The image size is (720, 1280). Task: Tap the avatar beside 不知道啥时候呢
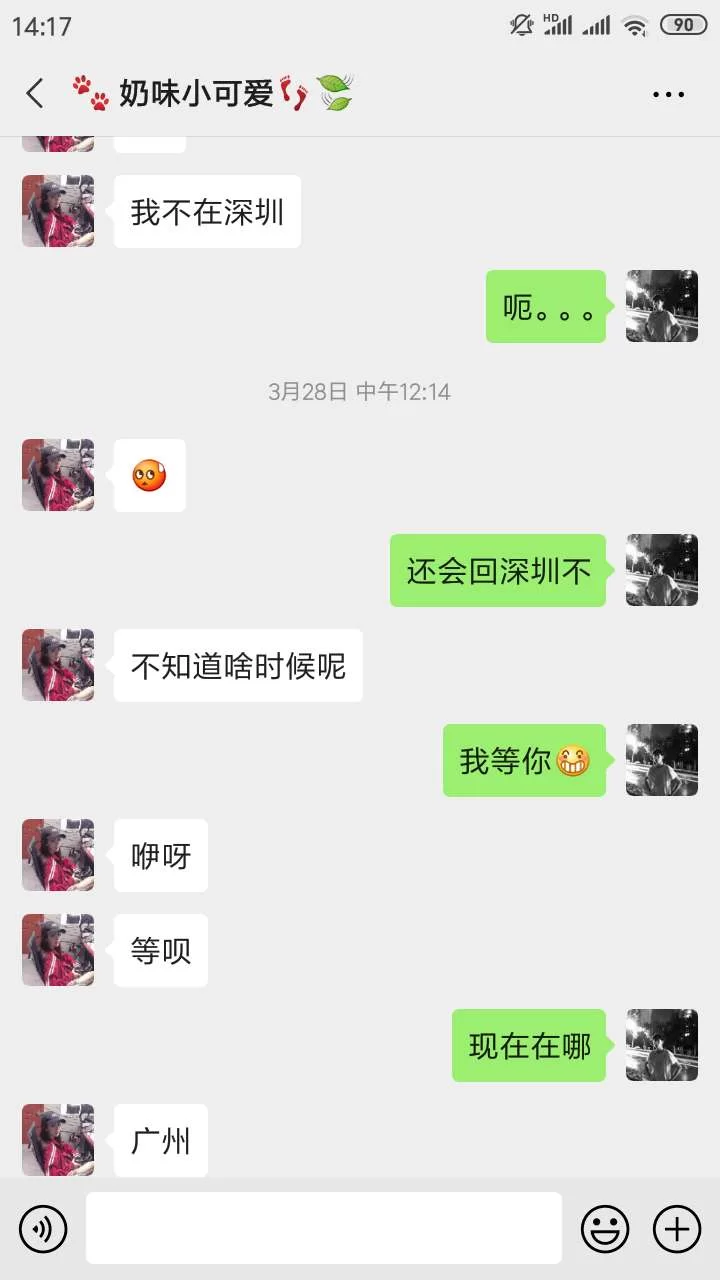pyautogui.click(x=58, y=665)
